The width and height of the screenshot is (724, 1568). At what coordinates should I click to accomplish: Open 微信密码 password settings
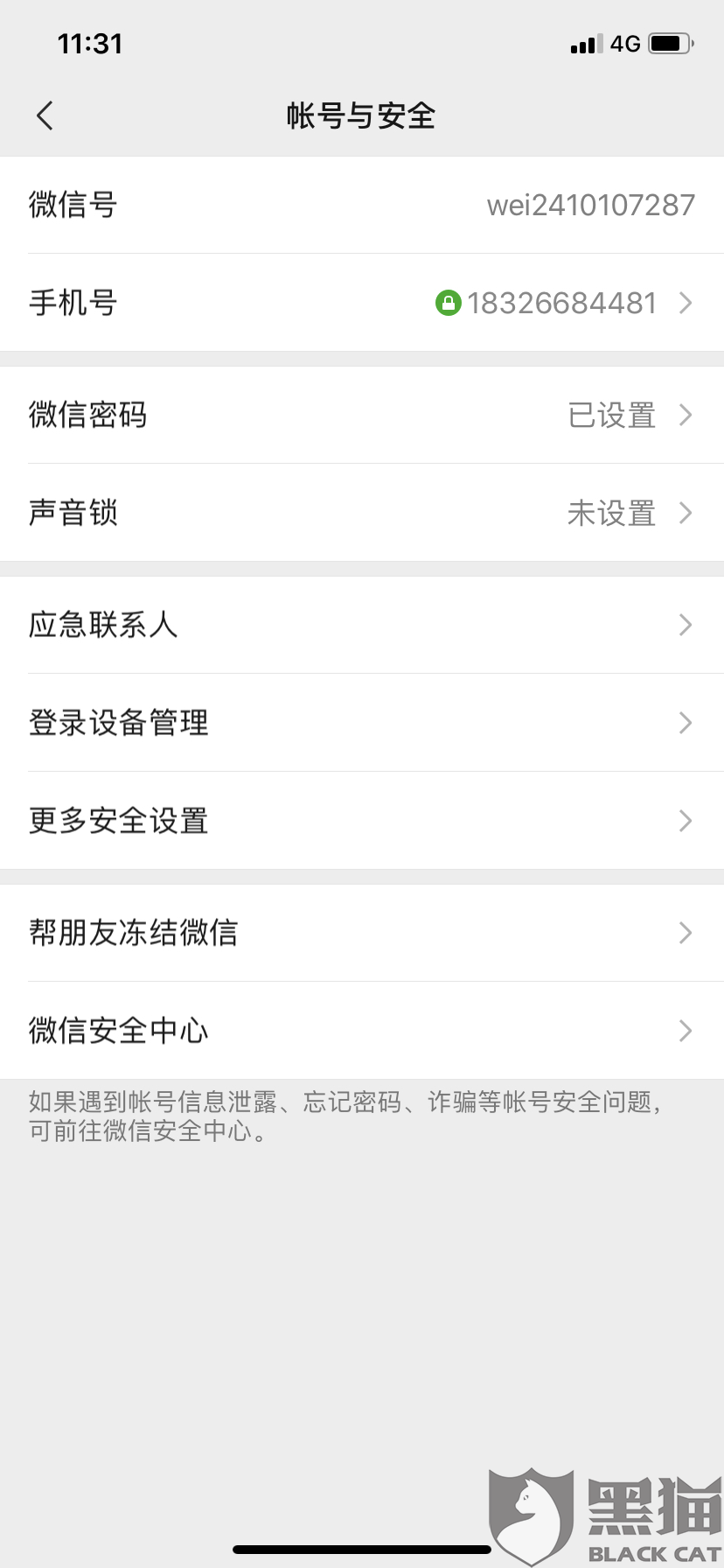point(362,415)
